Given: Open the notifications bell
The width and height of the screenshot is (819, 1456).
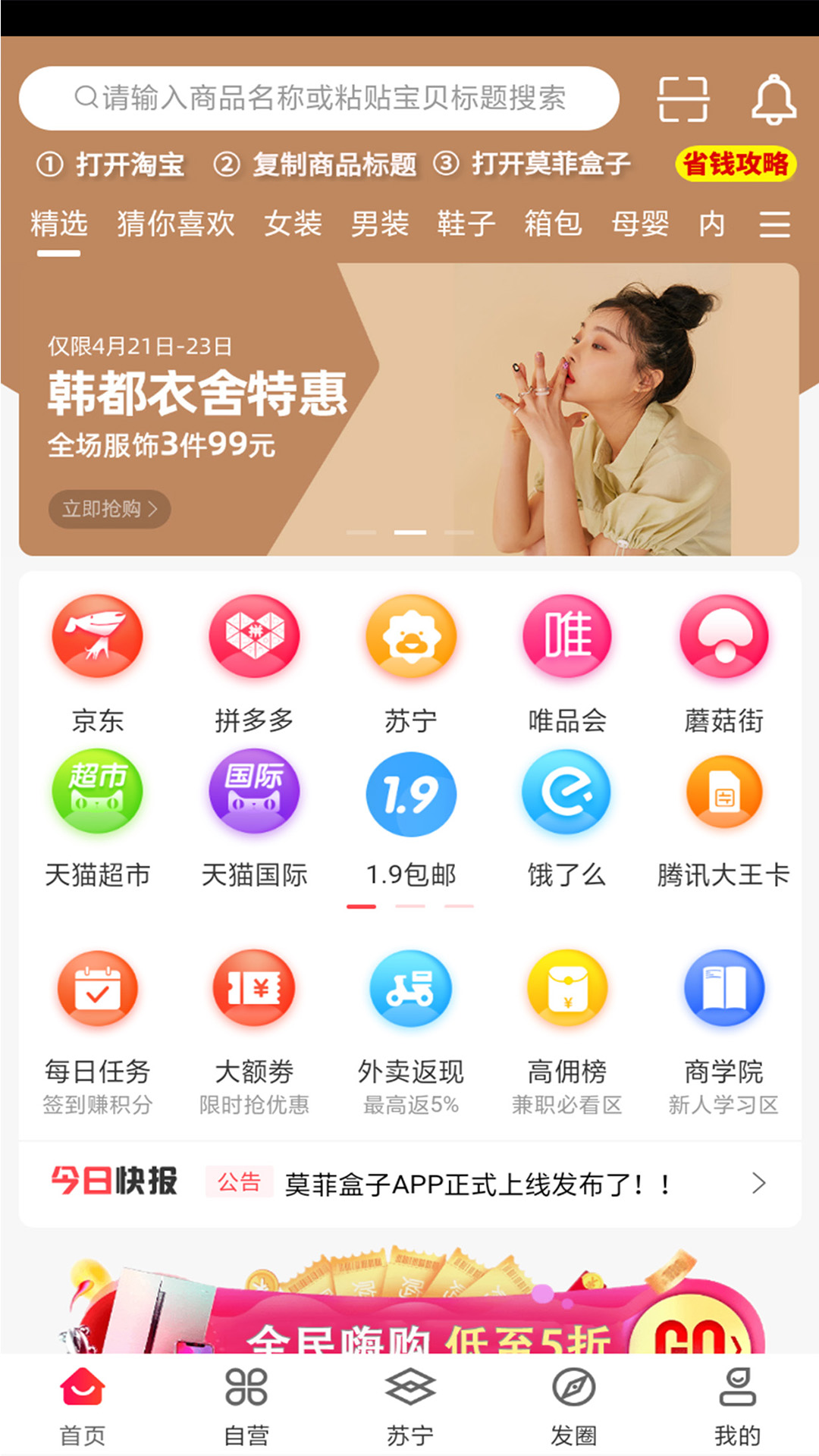Looking at the screenshot, I should pyautogui.click(x=773, y=99).
